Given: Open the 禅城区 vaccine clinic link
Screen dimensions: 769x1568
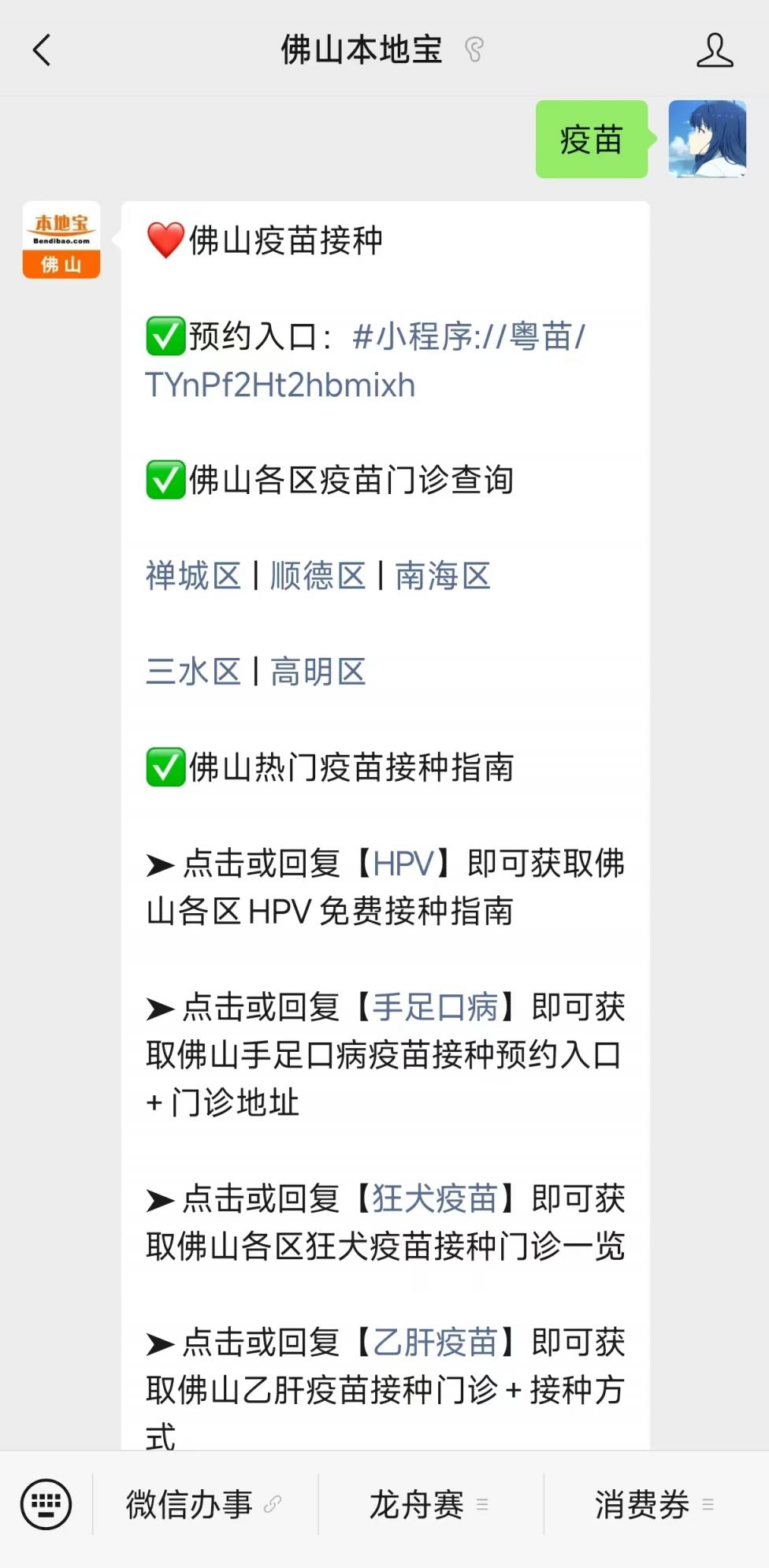Looking at the screenshot, I should point(193,576).
